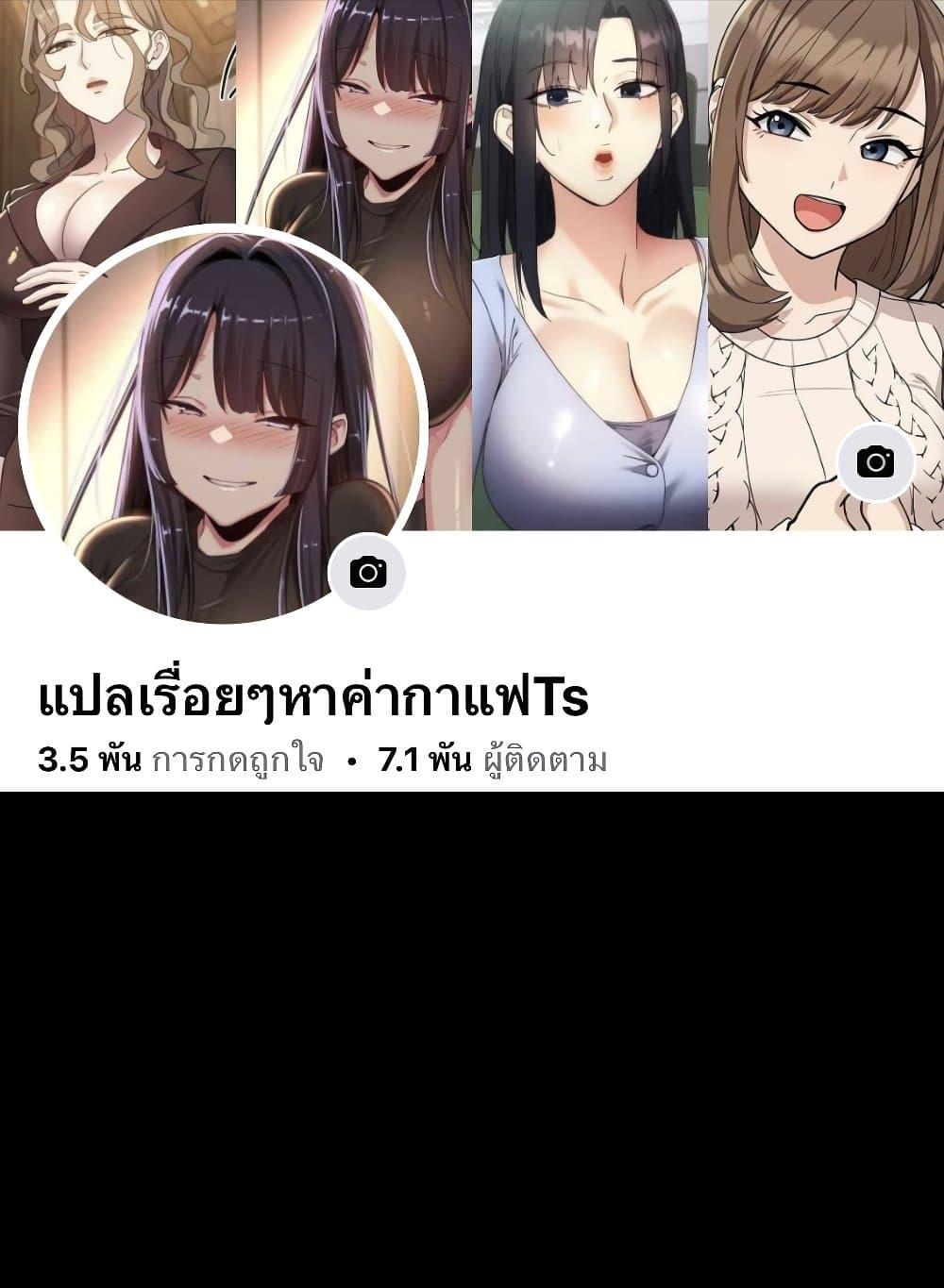Open the 7.1 พัน ผู้ติดตาม followers list
The width and height of the screenshot is (944, 1288).
[x=492, y=760]
